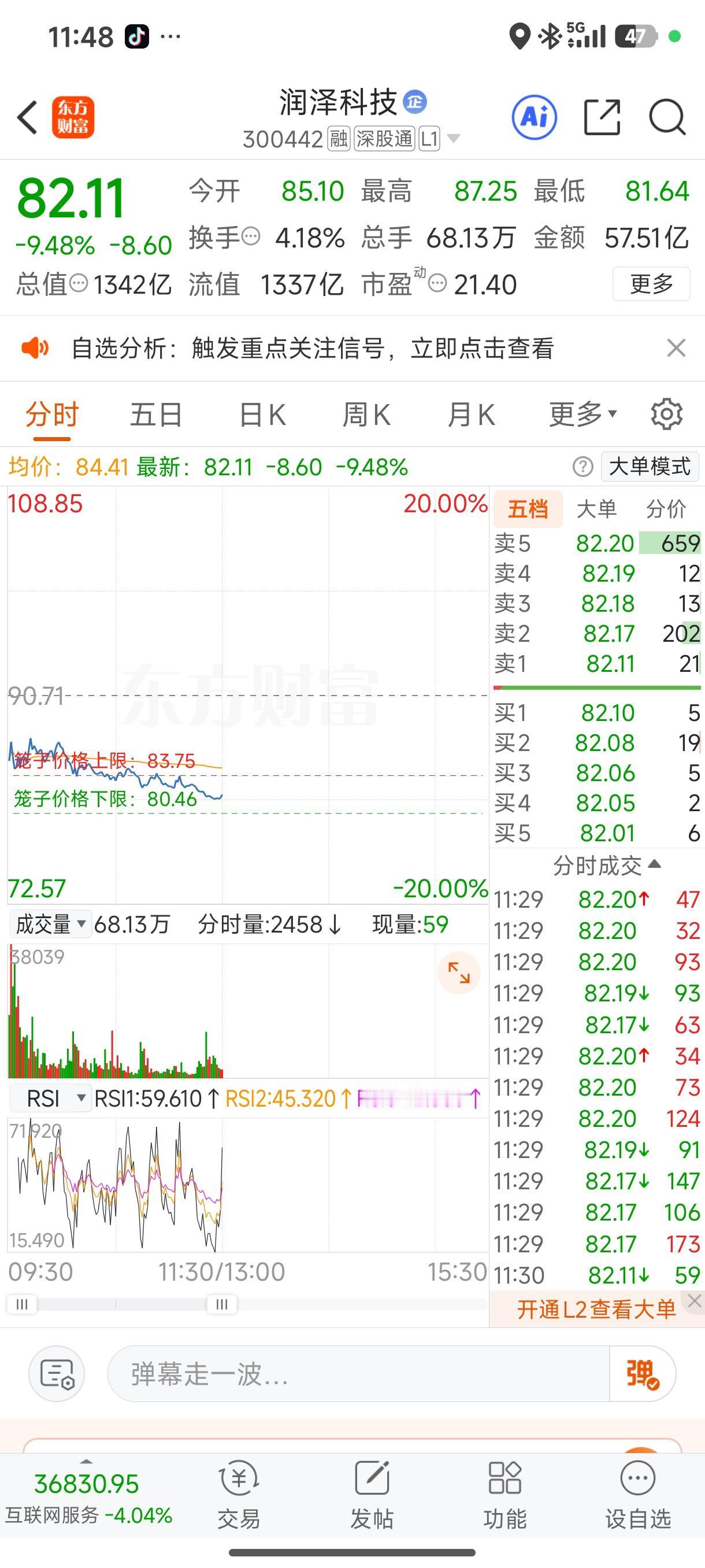Open the AI assistant
This screenshot has width=705, height=1568.
[534, 117]
